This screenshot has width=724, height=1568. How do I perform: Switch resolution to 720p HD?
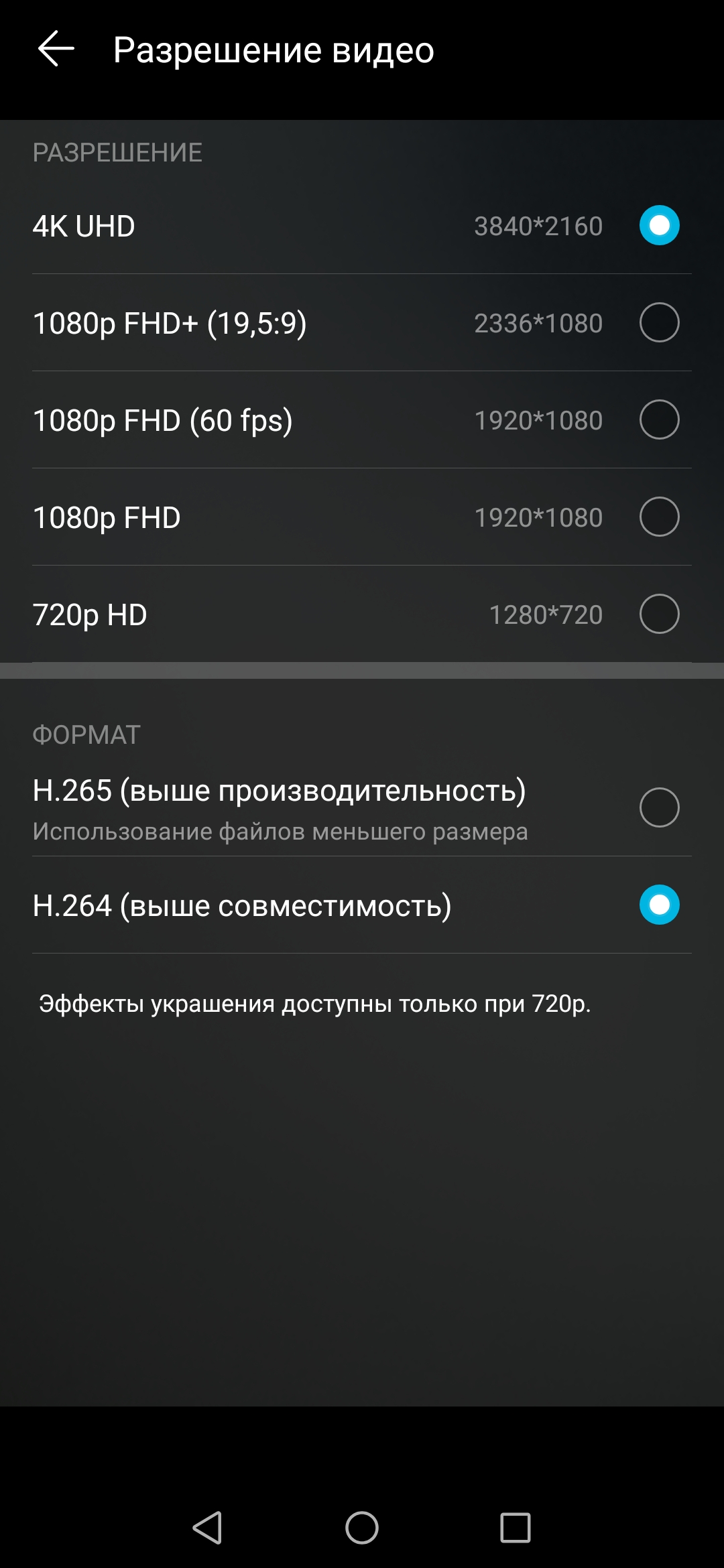point(659,614)
